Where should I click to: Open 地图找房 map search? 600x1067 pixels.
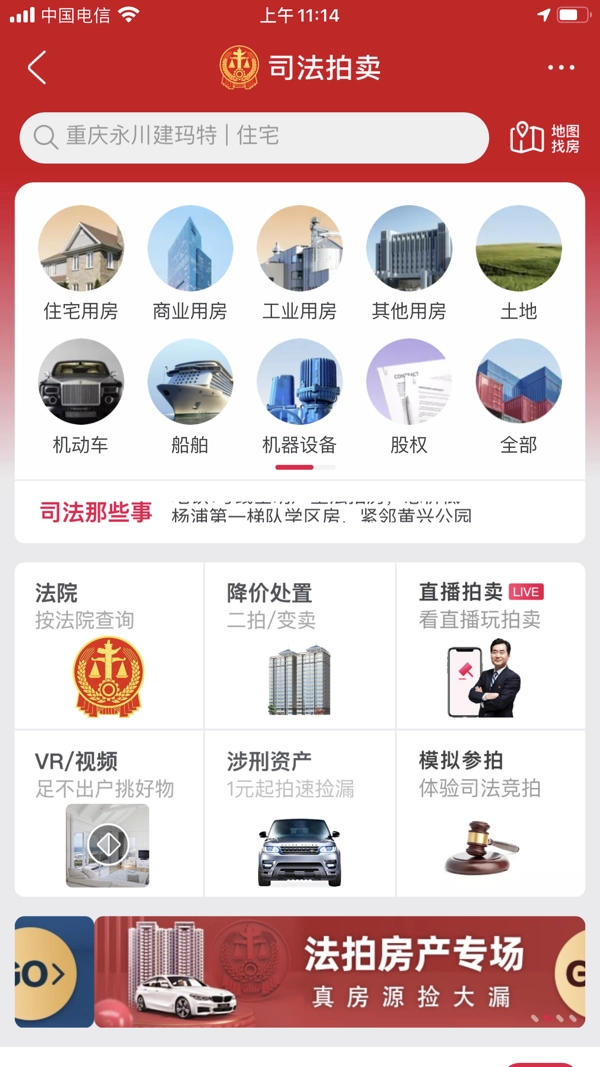[x=545, y=138]
